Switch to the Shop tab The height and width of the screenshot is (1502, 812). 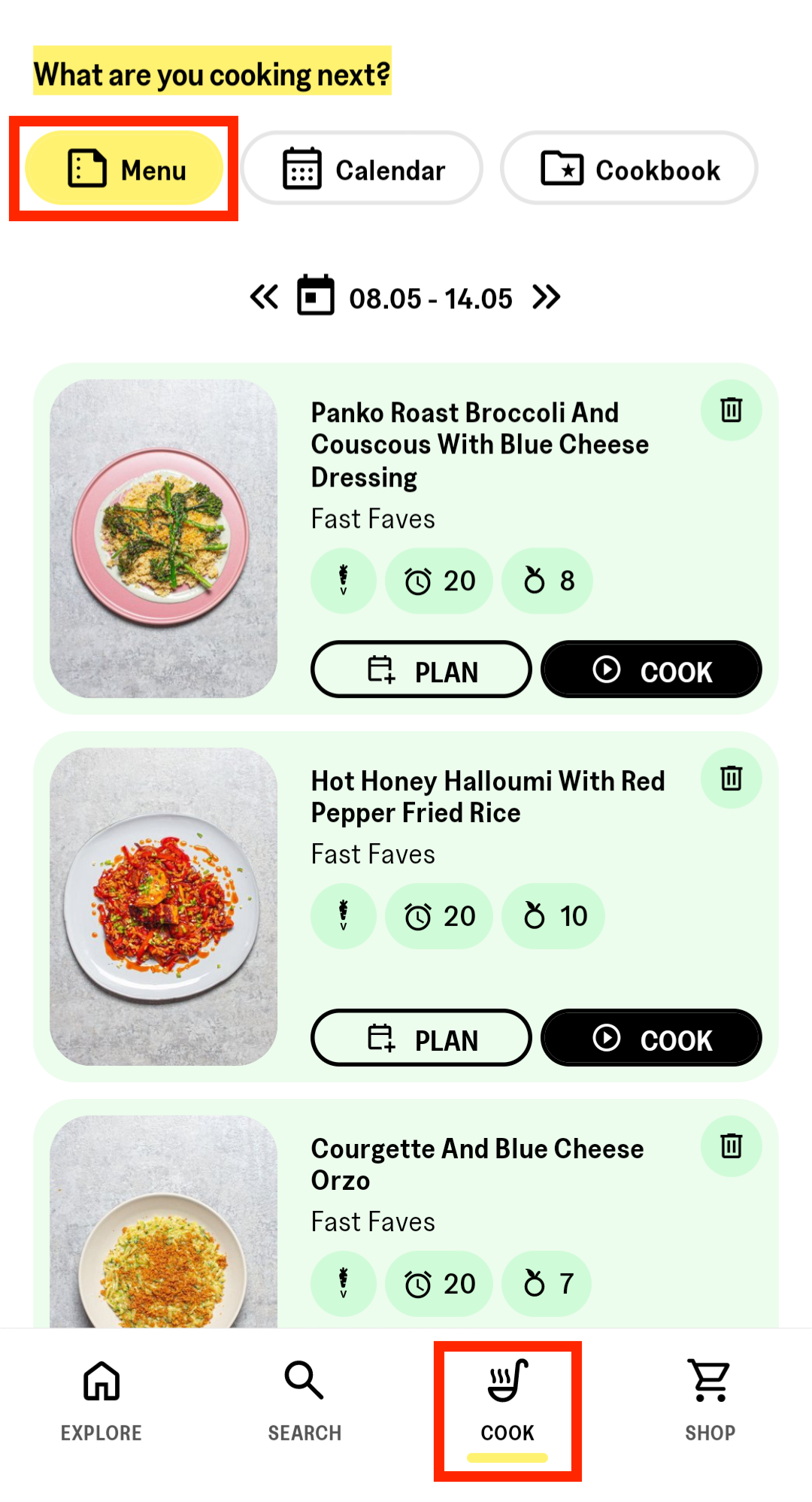coord(710,1400)
